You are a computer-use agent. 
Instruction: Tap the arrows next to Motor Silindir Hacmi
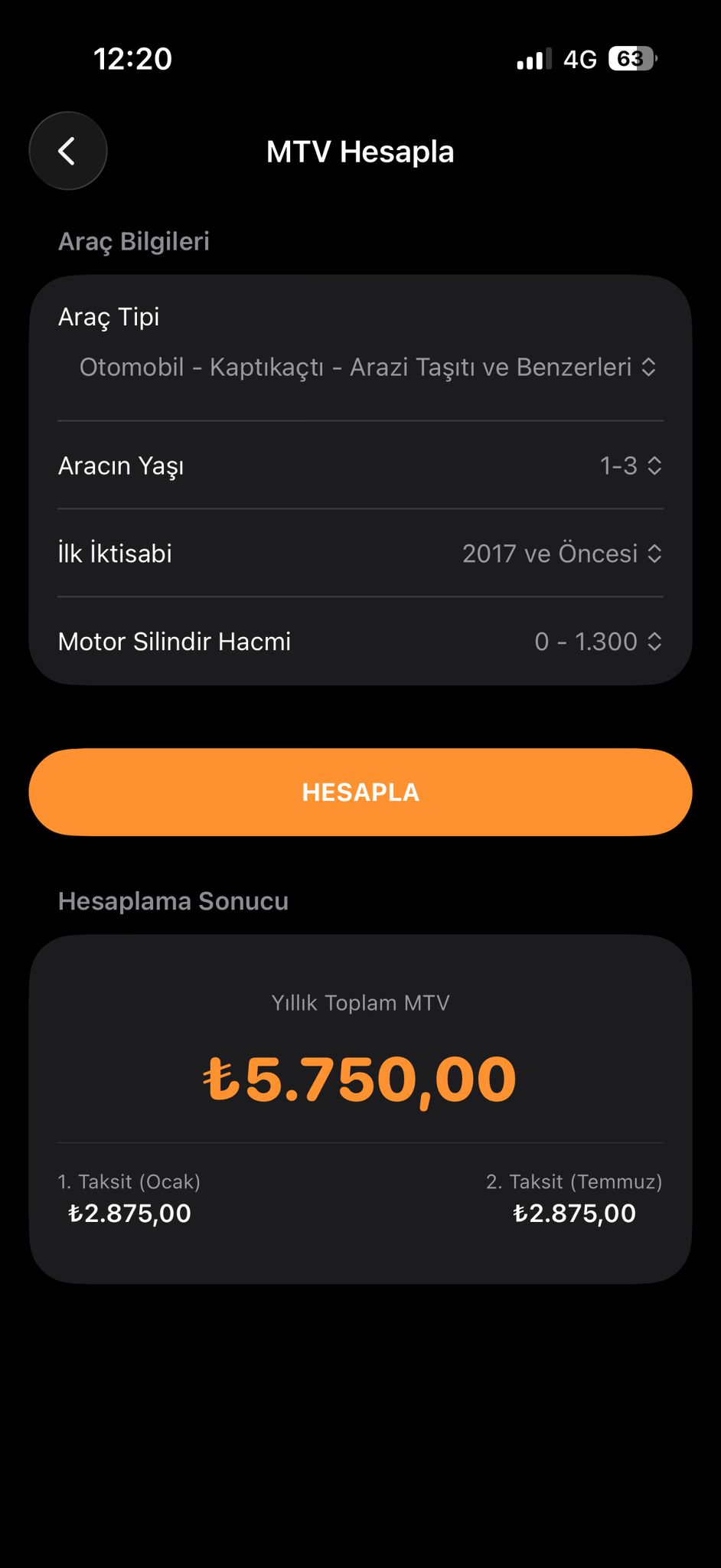[x=654, y=642]
